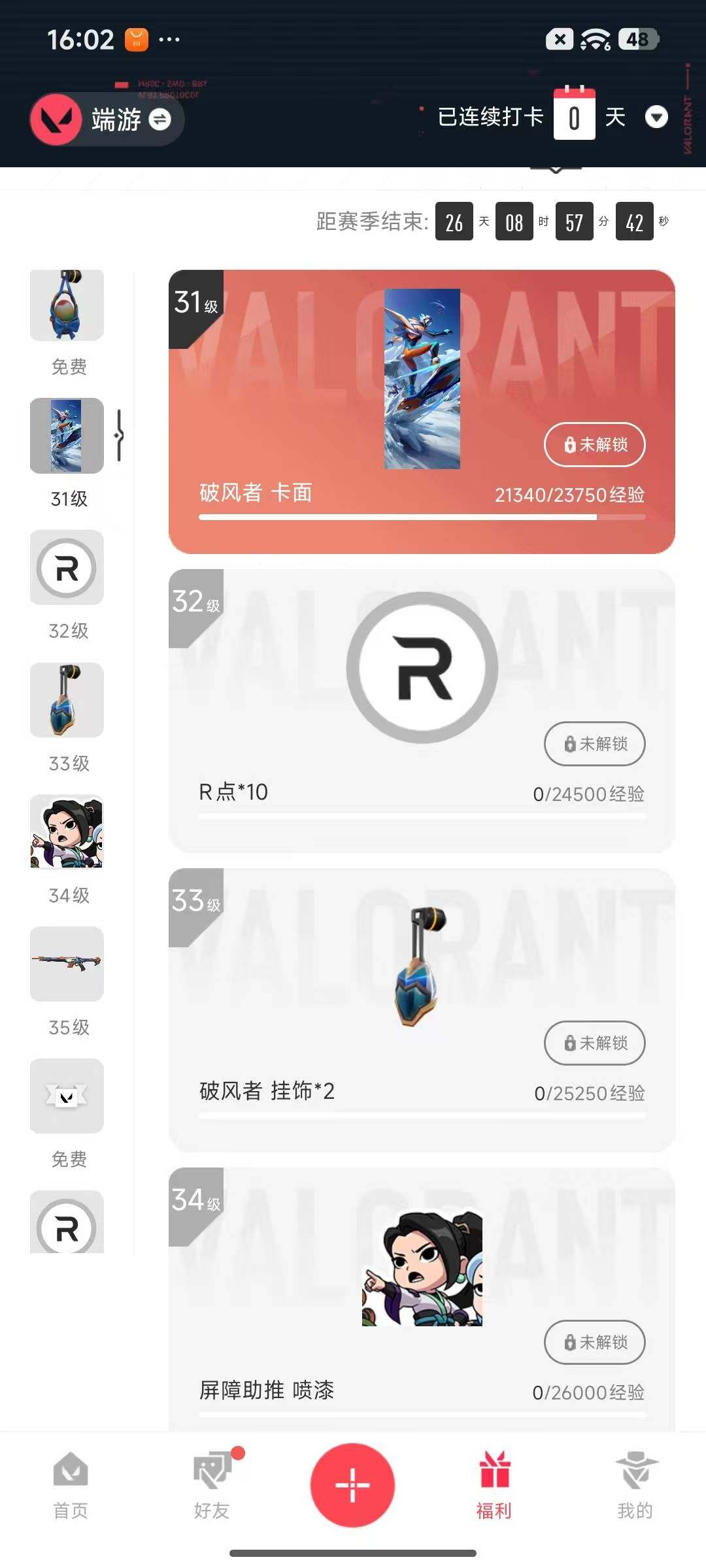Viewport: 706px width, 1568px height.
Task: Click the 未解锁 button on 破风者 挂饰*2
Action: pos(594,1043)
